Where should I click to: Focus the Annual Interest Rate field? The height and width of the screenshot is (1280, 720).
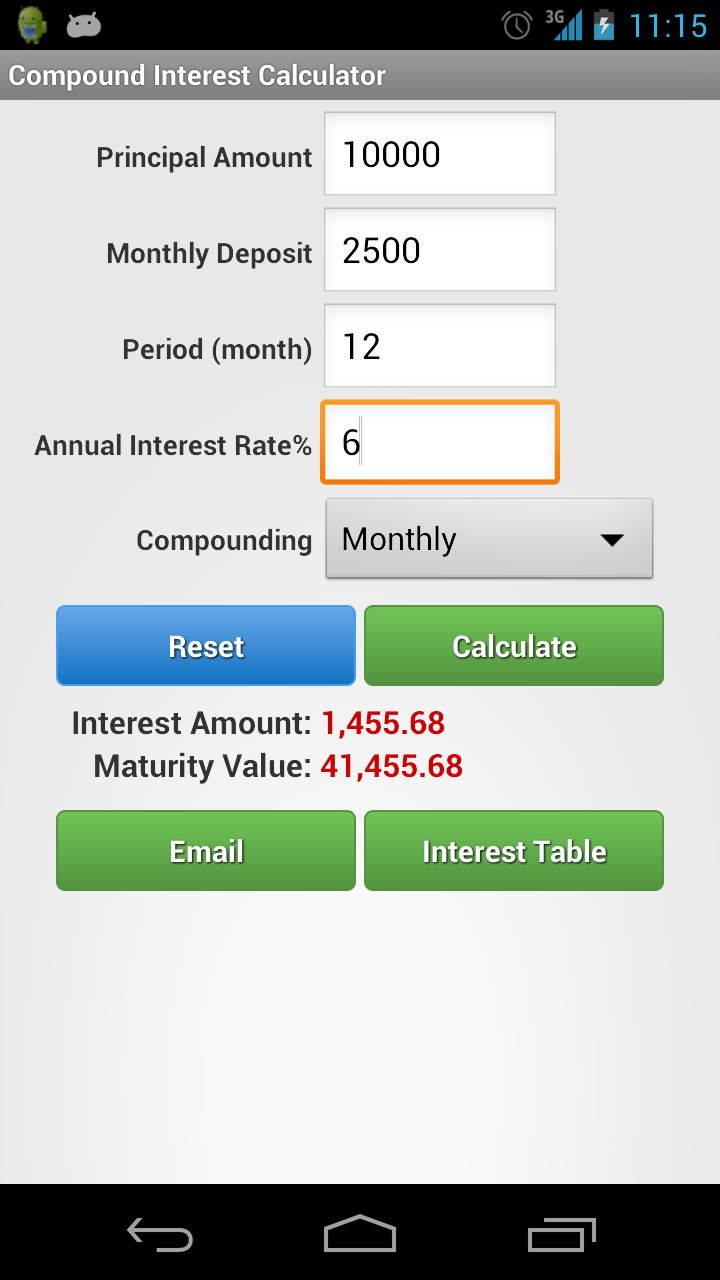point(439,442)
